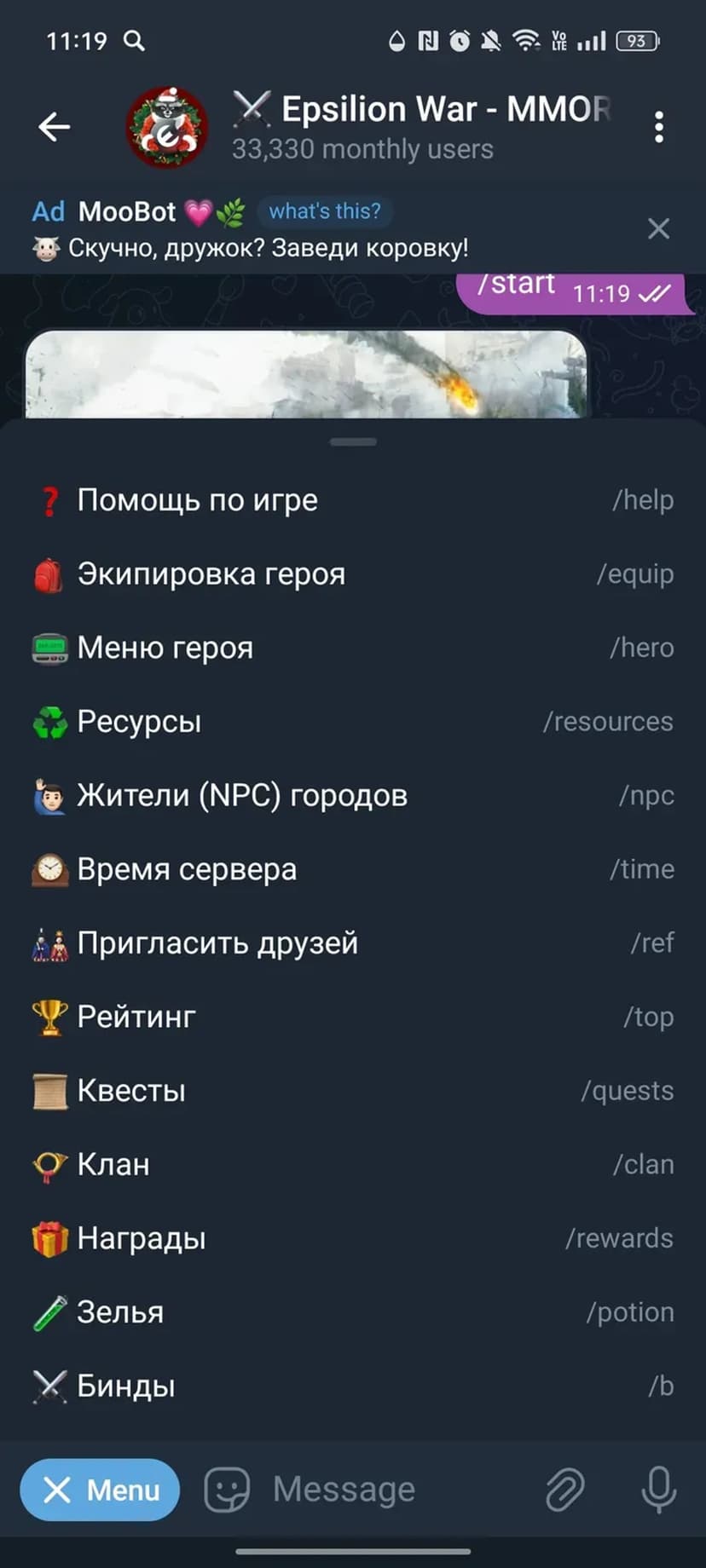Select Пригласить друзей /ref command
This screenshot has width=706, height=1568.
point(353,943)
